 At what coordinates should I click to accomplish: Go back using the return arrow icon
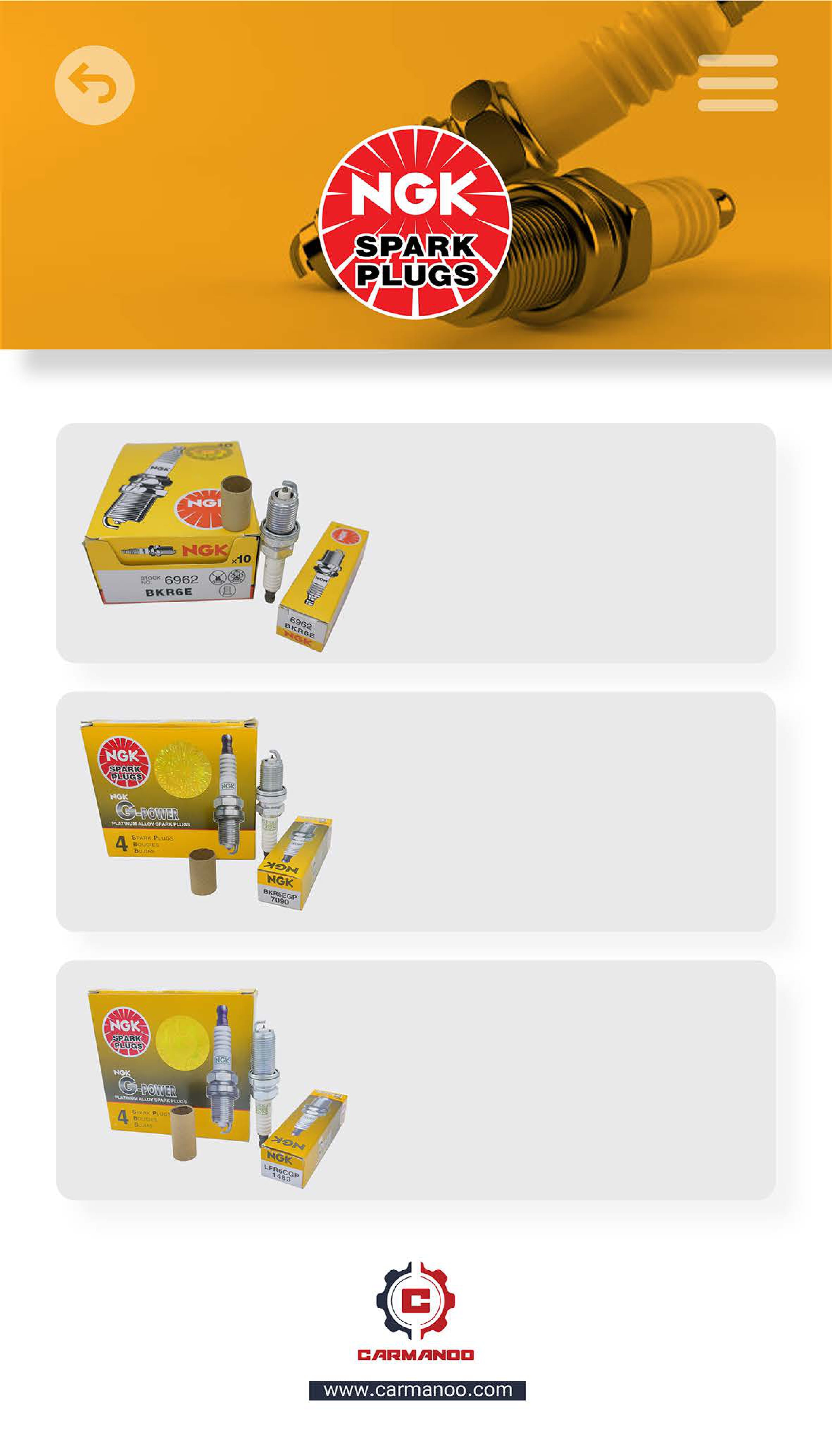point(94,85)
